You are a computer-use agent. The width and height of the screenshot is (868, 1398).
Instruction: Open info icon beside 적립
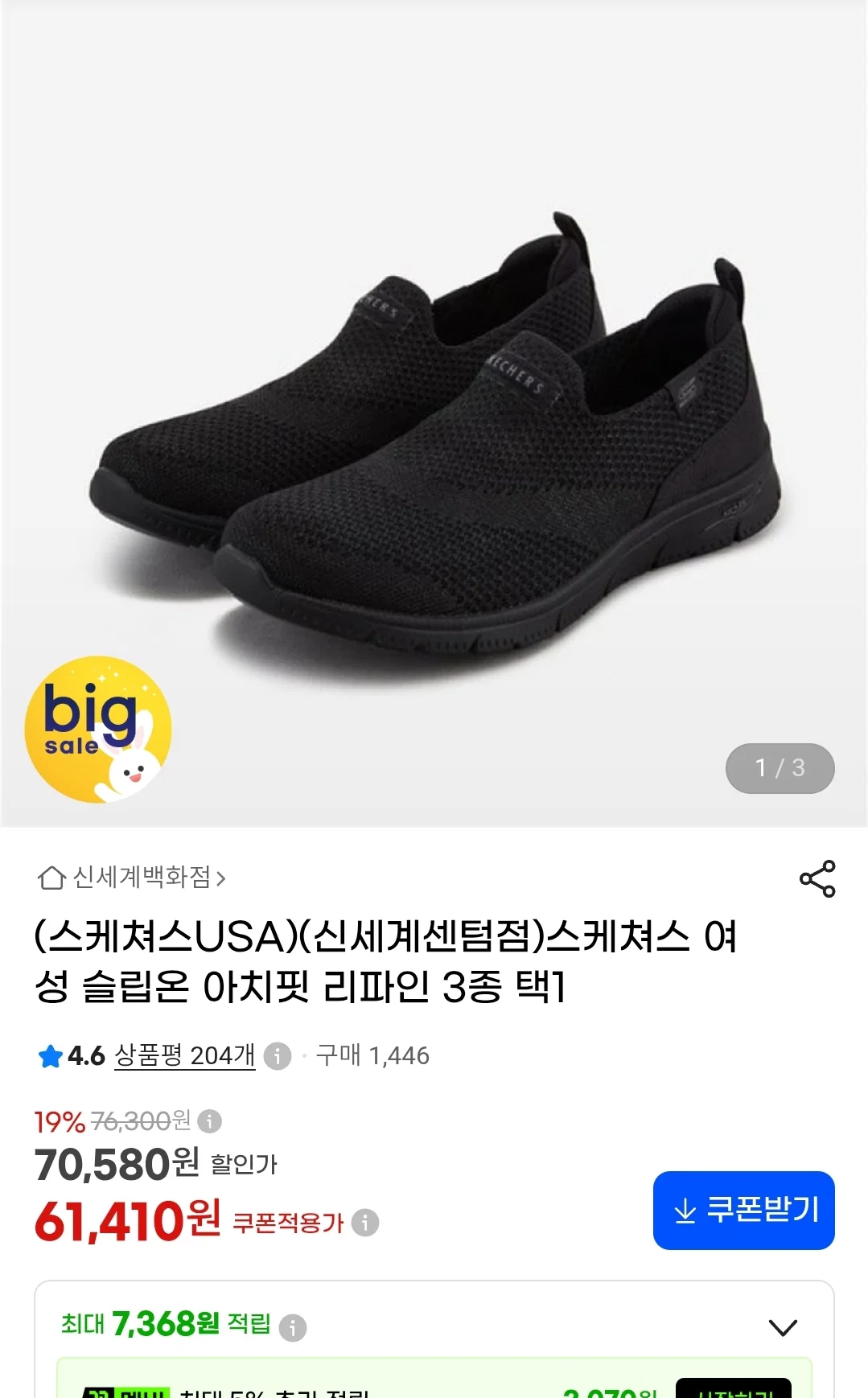pos(293,1327)
